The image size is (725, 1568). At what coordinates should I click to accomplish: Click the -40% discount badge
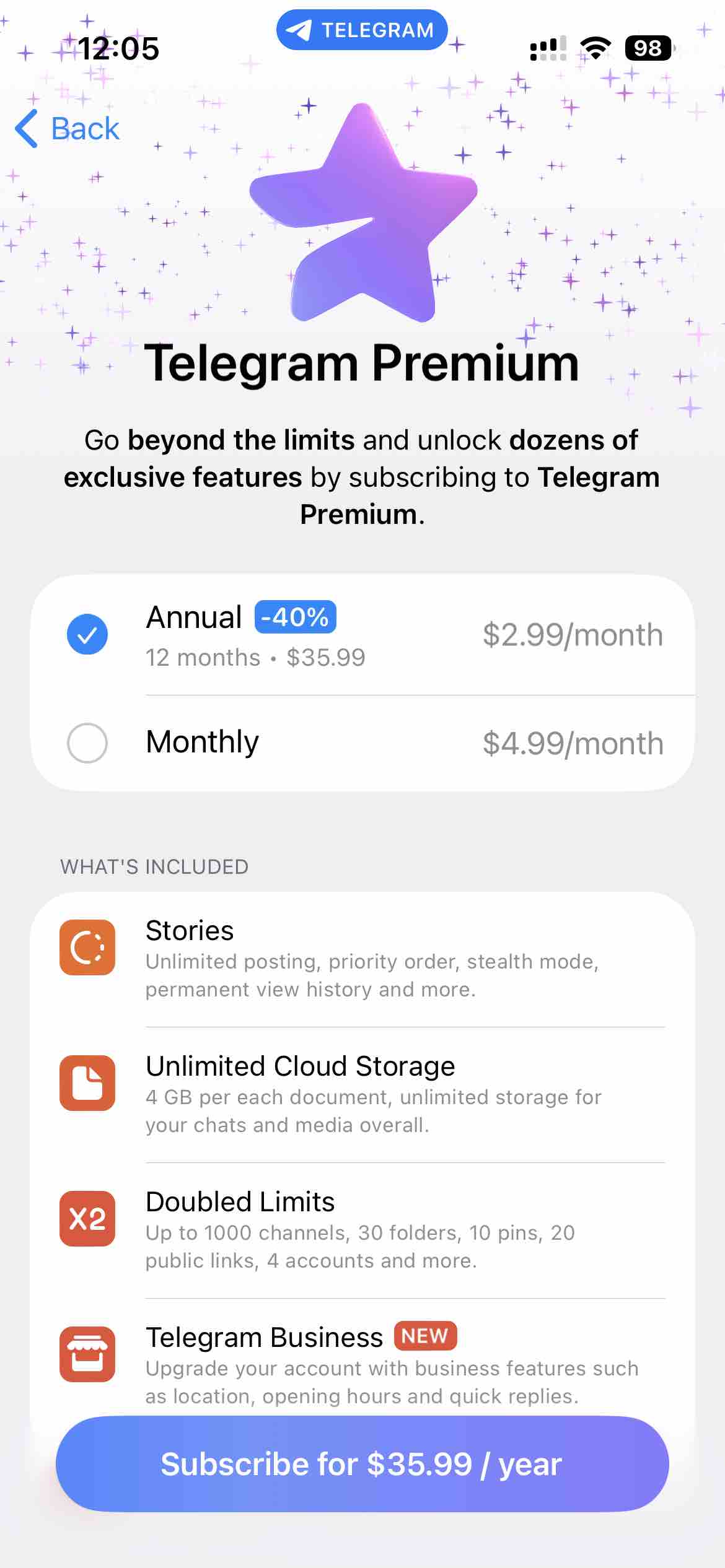[x=295, y=617]
